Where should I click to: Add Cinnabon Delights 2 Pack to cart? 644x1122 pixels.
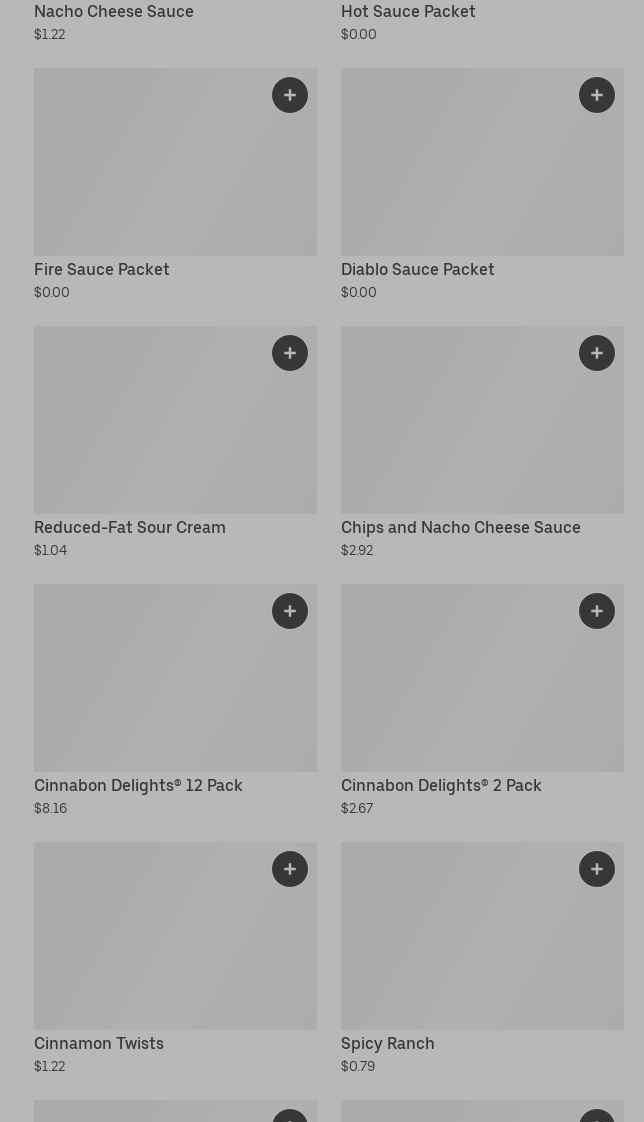click(597, 611)
